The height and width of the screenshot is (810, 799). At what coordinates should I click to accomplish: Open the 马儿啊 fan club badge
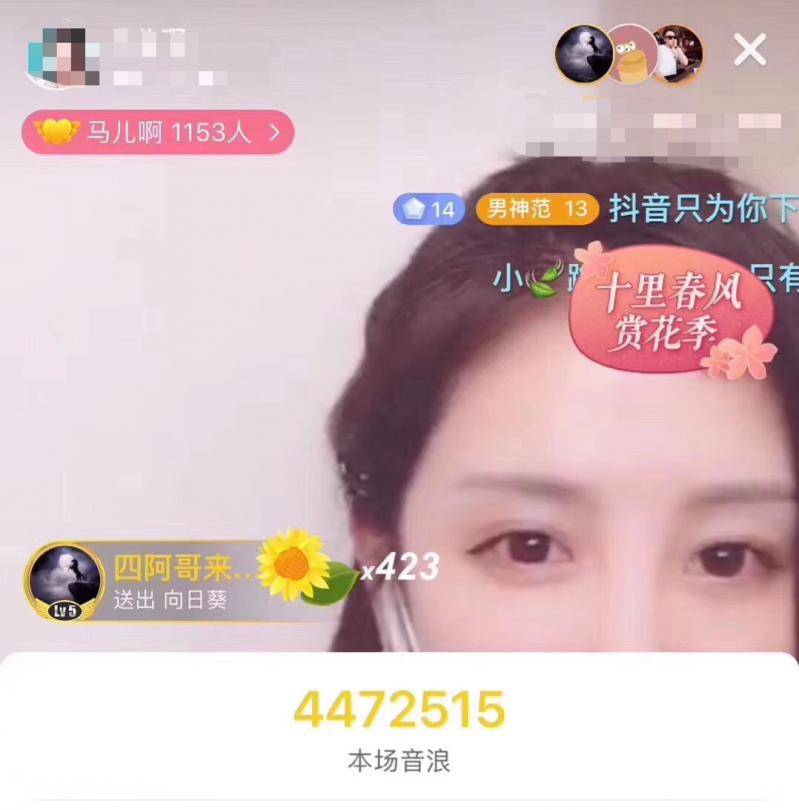coord(157,131)
